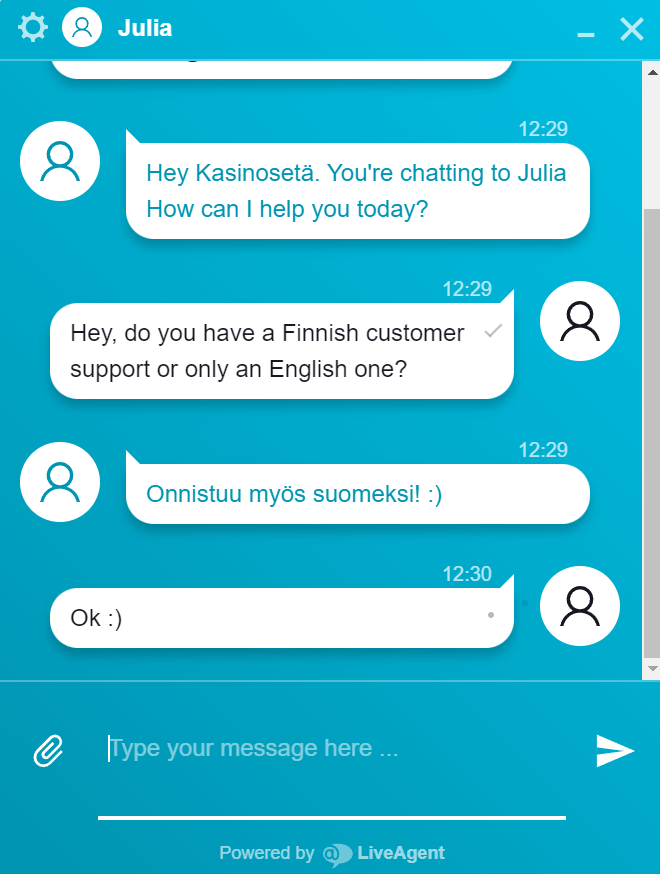Open the LiveAgent powered-by link
The width and height of the screenshot is (660, 874).
pos(385,853)
